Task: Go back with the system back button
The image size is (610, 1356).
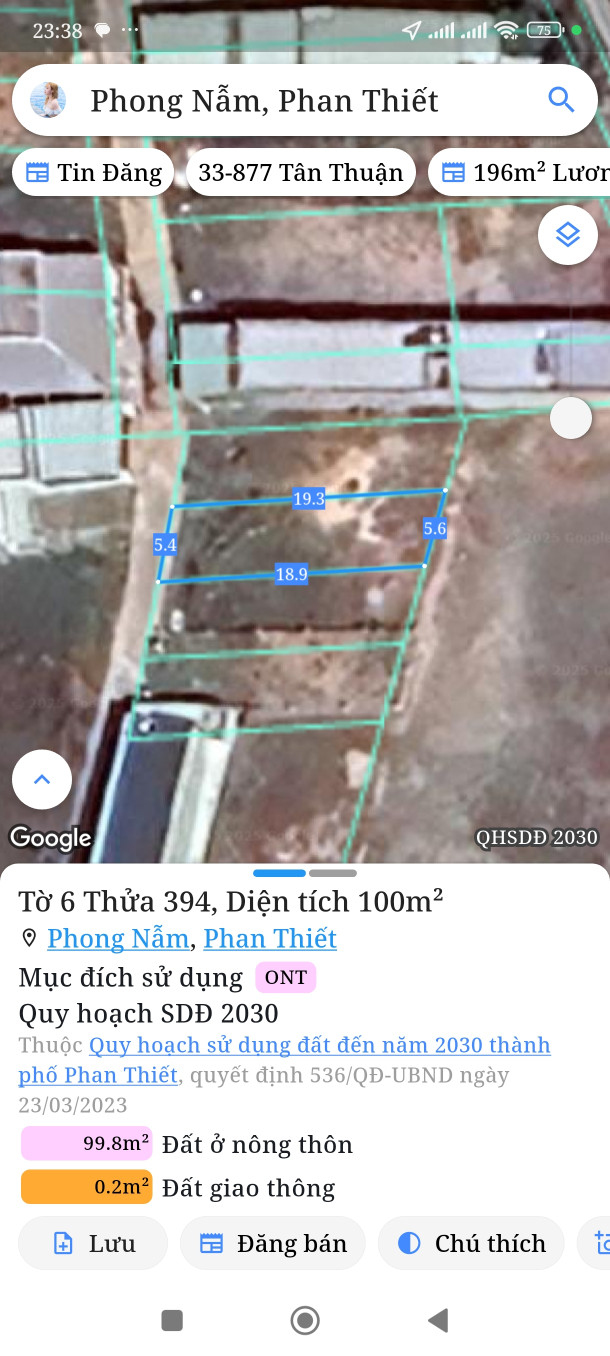Action: [437, 1320]
